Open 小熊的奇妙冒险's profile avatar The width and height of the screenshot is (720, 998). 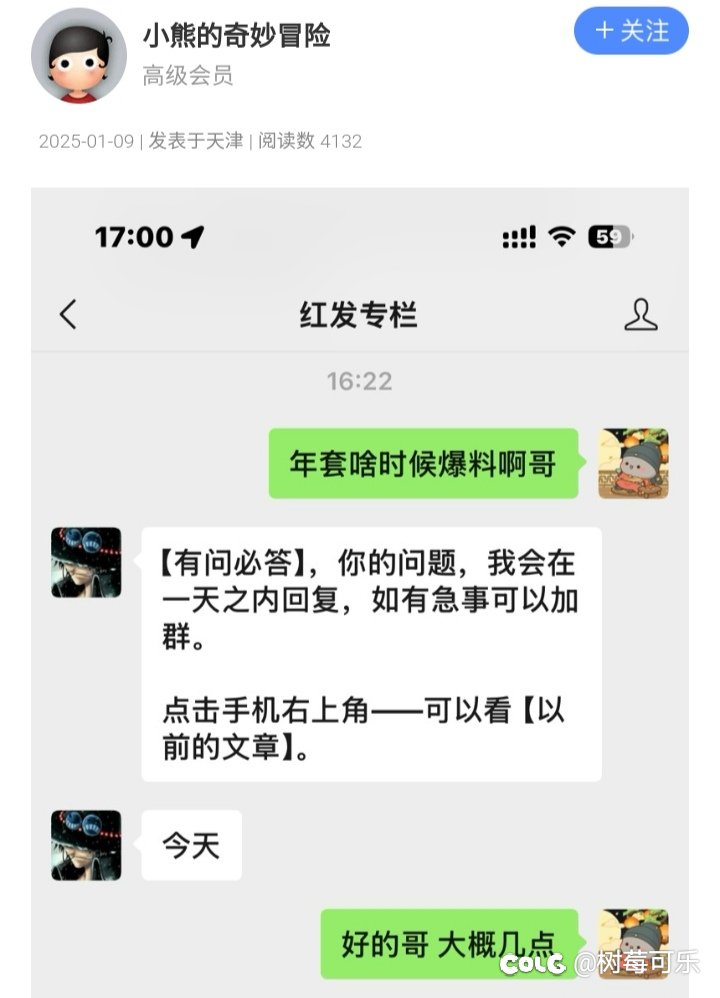(79, 56)
